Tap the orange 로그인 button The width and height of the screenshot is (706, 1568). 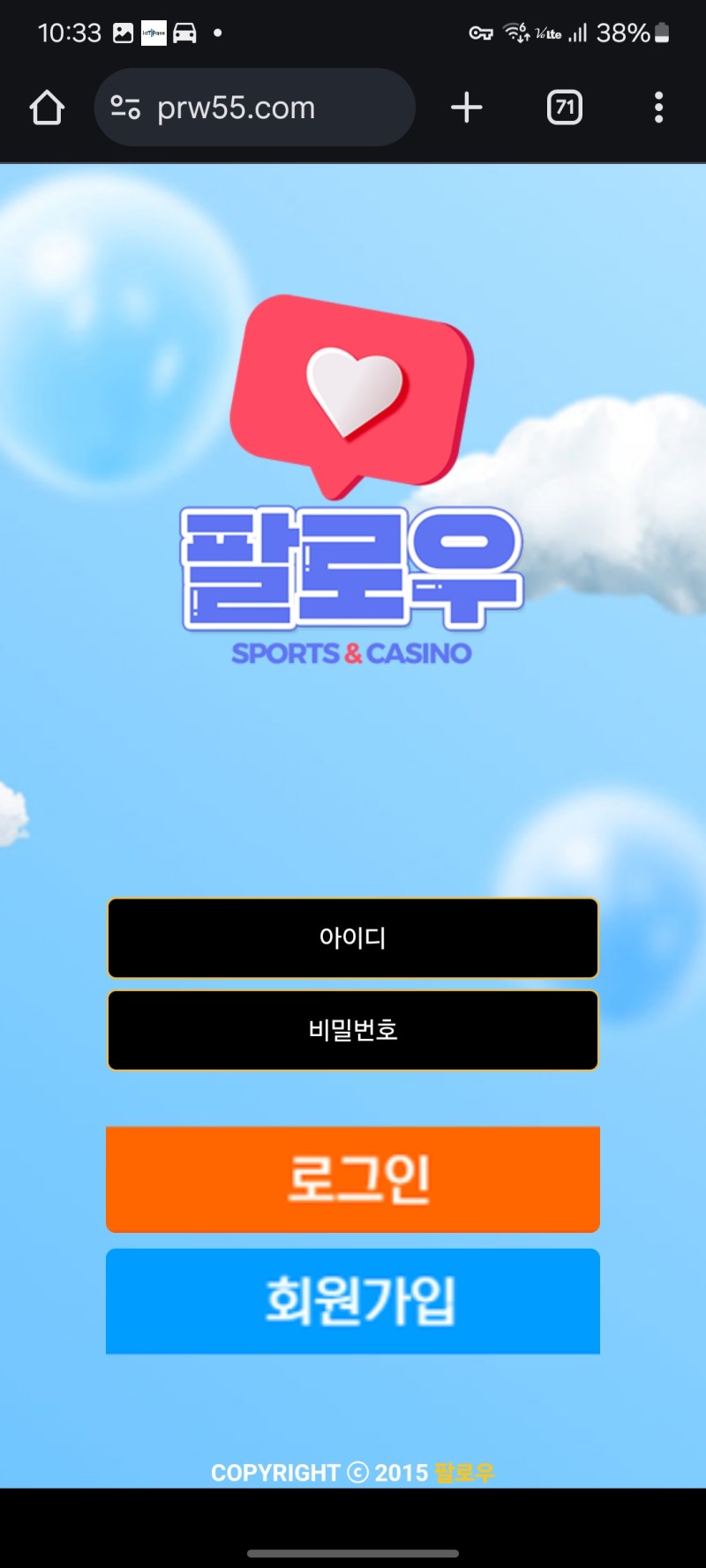pos(353,1179)
